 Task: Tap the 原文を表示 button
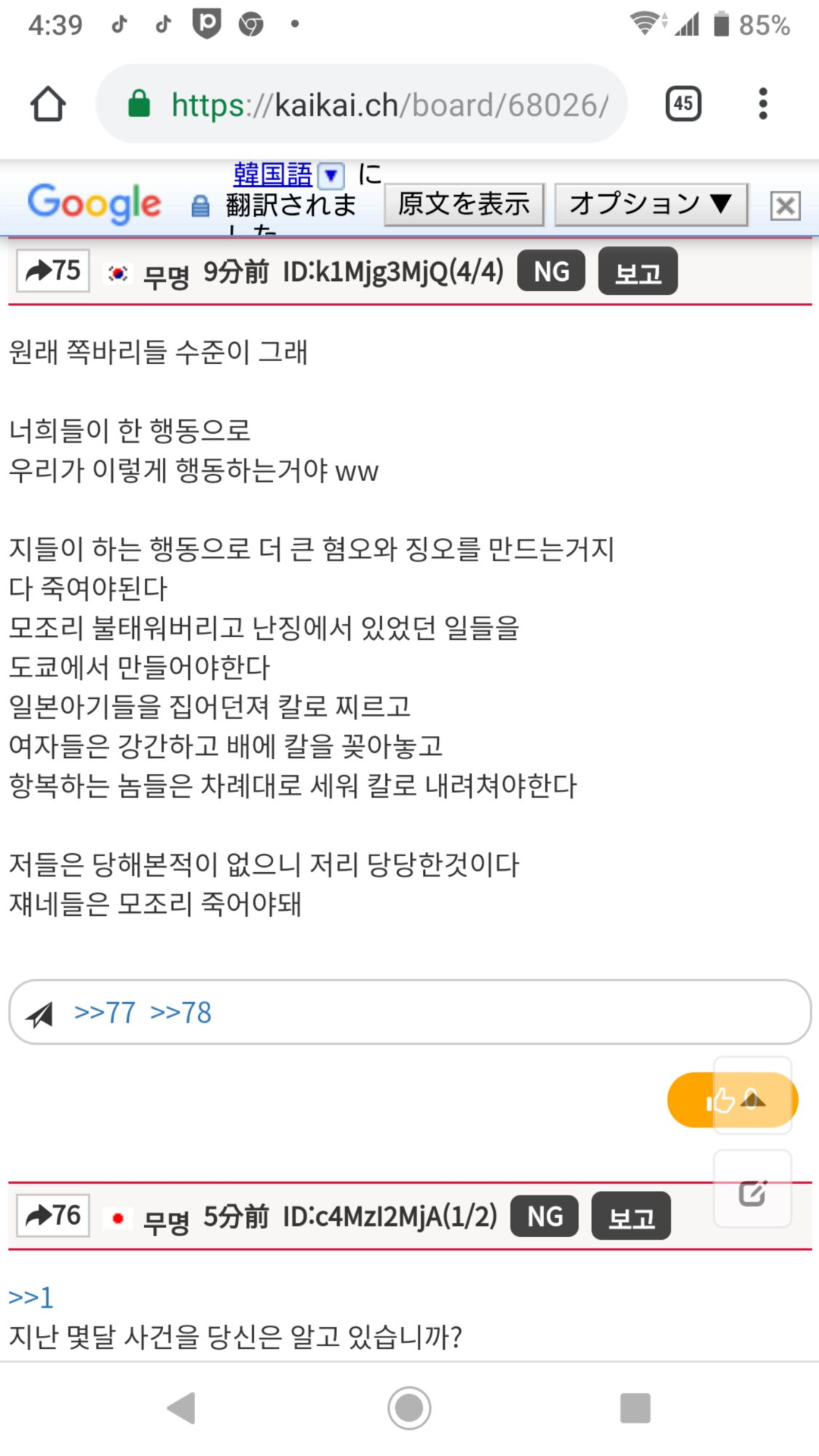tap(464, 205)
